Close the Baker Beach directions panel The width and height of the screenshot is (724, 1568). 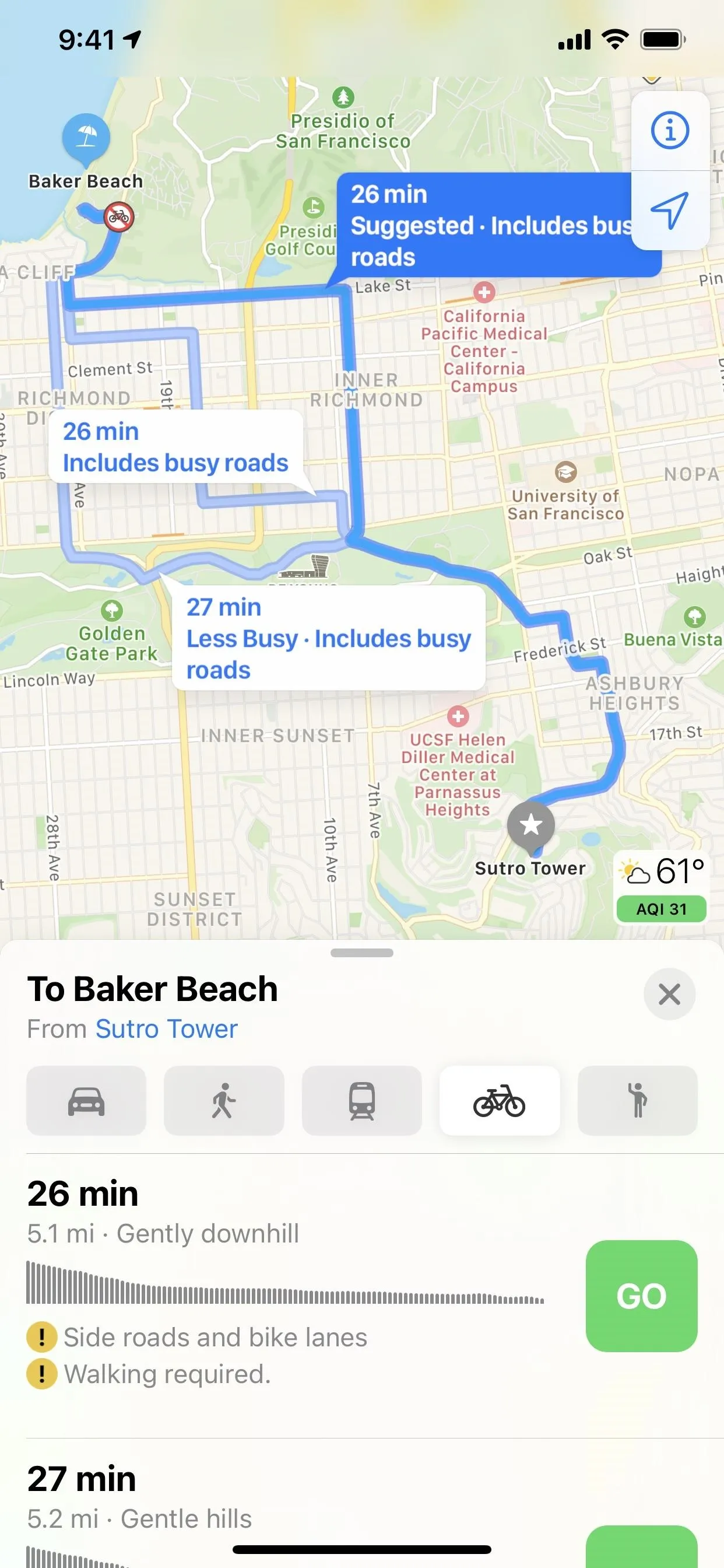tap(669, 995)
